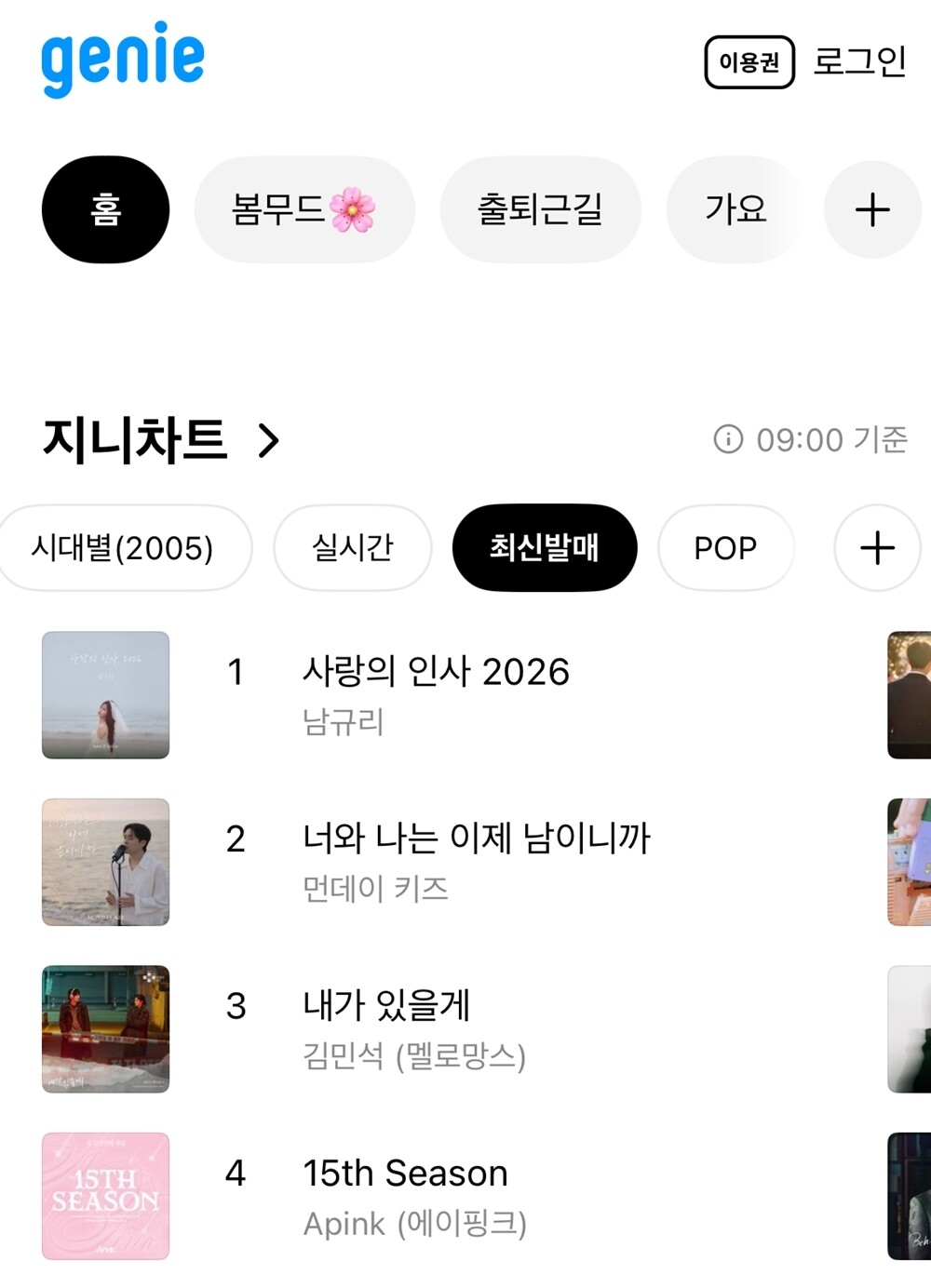Viewport: 931px width, 1288px height.
Task: Select the 최신발매 chart chip
Action: (x=545, y=548)
